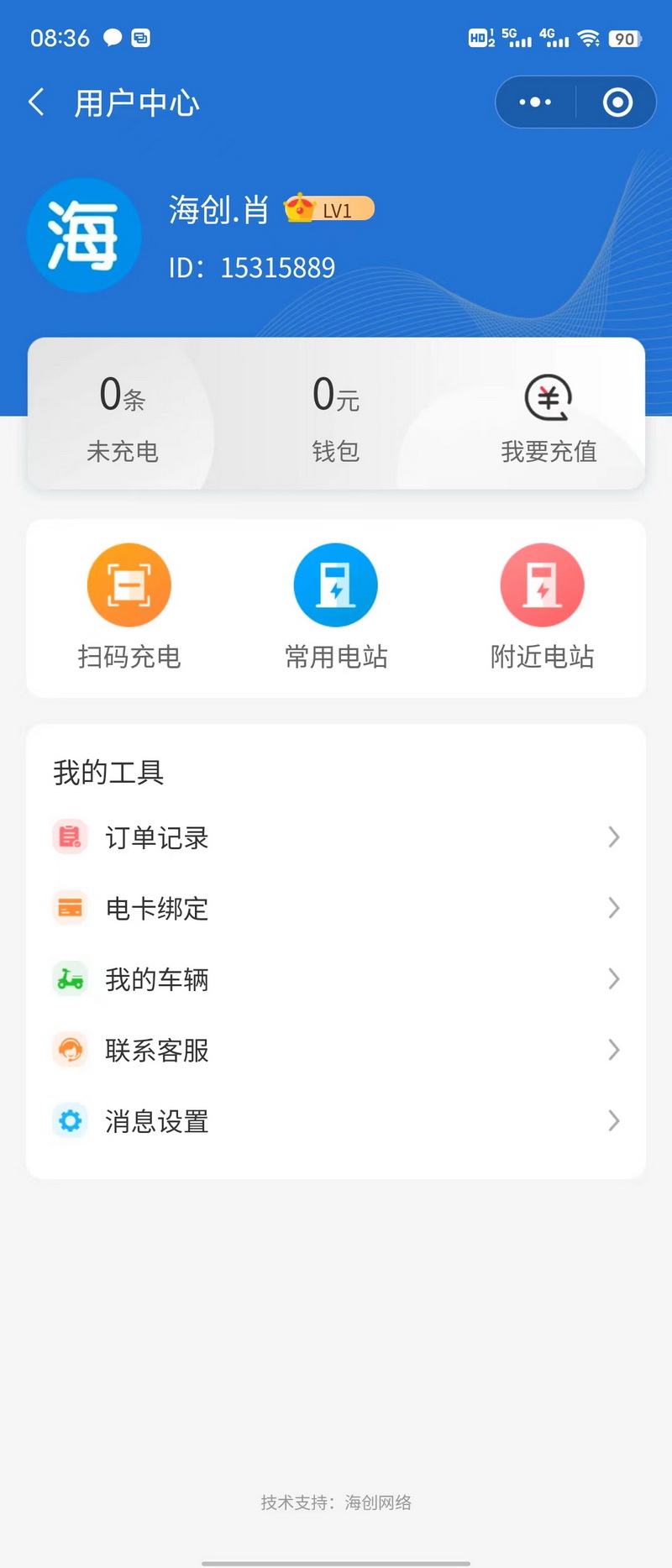Open 联系客服 support
This screenshot has height=1568, width=672.
pos(336,1050)
